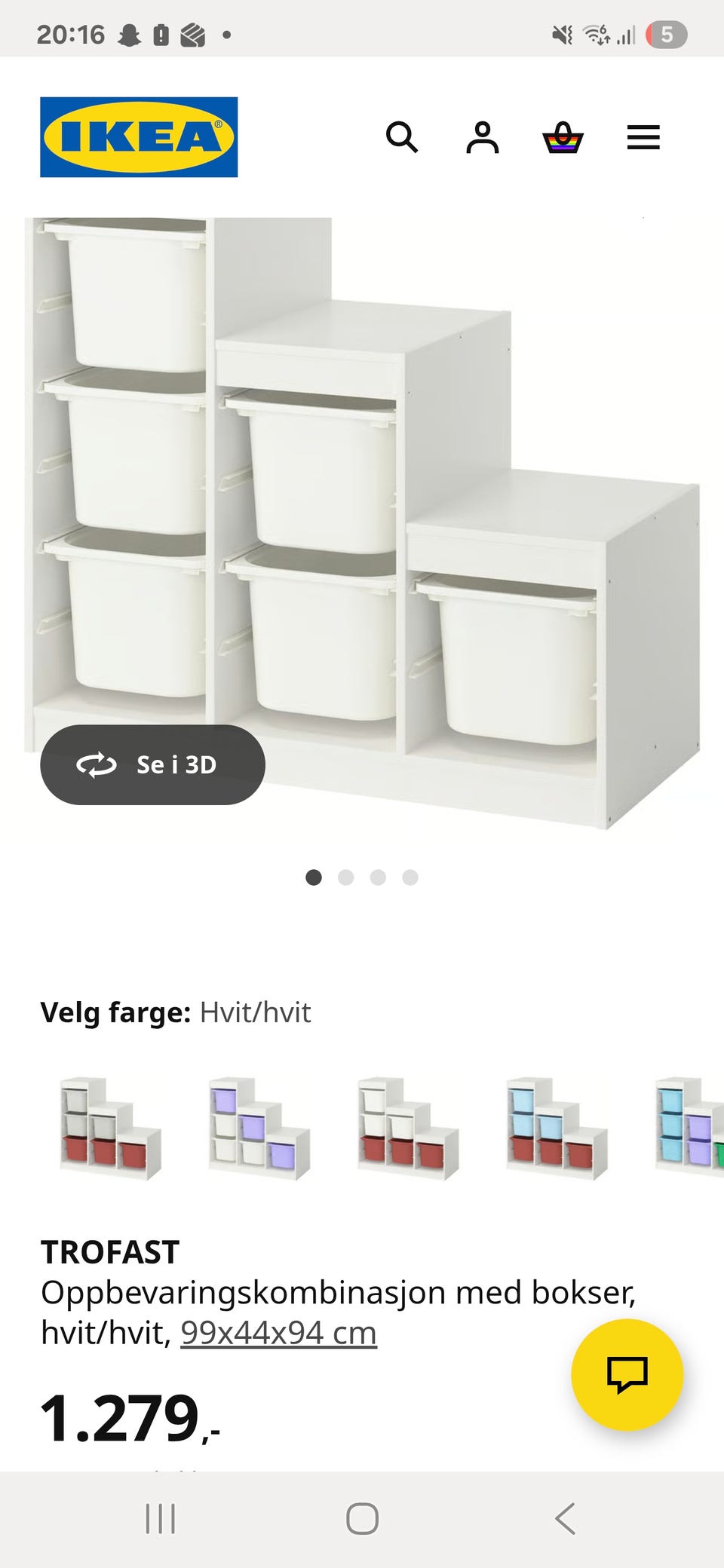This screenshot has width=724, height=1568.
Task: Select the second carousel dot
Action: click(x=346, y=877)
